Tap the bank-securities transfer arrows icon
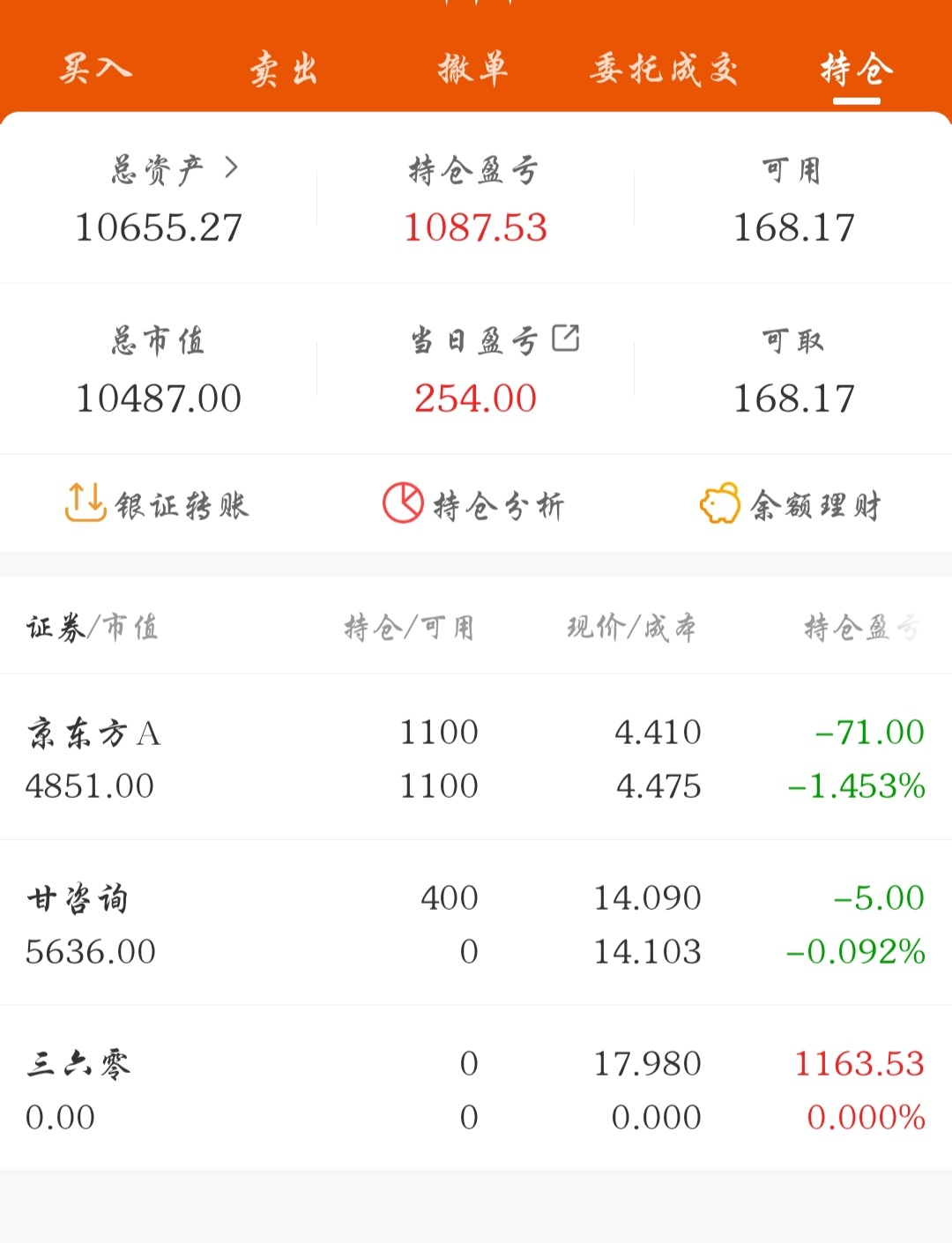The height and width of the screenshot is (1243, 952). 84,502
